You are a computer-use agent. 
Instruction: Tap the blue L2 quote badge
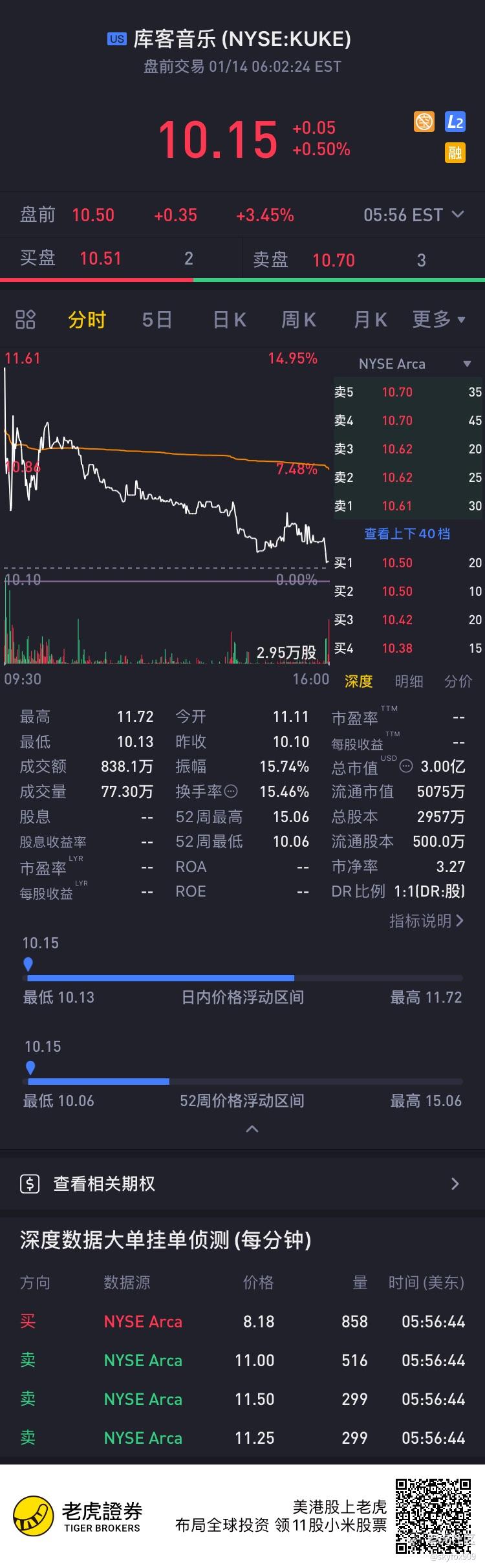tap(455, 122)
